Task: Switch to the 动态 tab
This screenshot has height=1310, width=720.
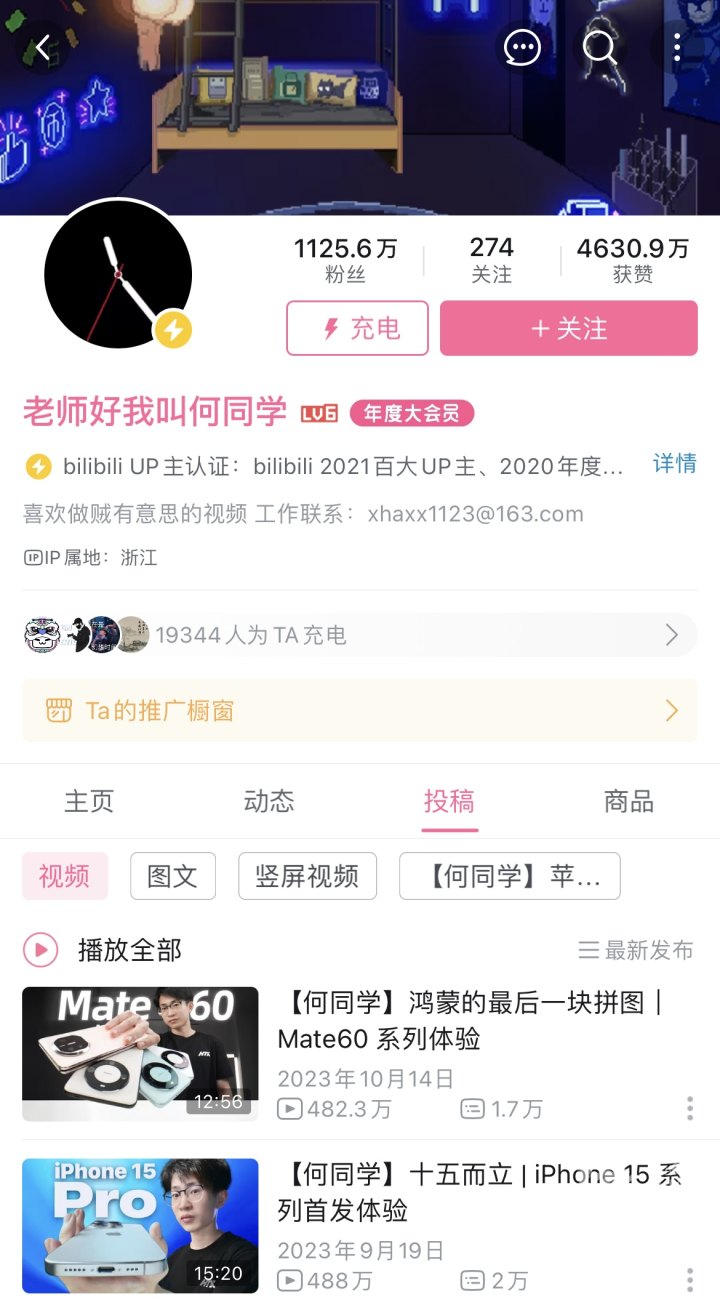Action: click(269, 801)
